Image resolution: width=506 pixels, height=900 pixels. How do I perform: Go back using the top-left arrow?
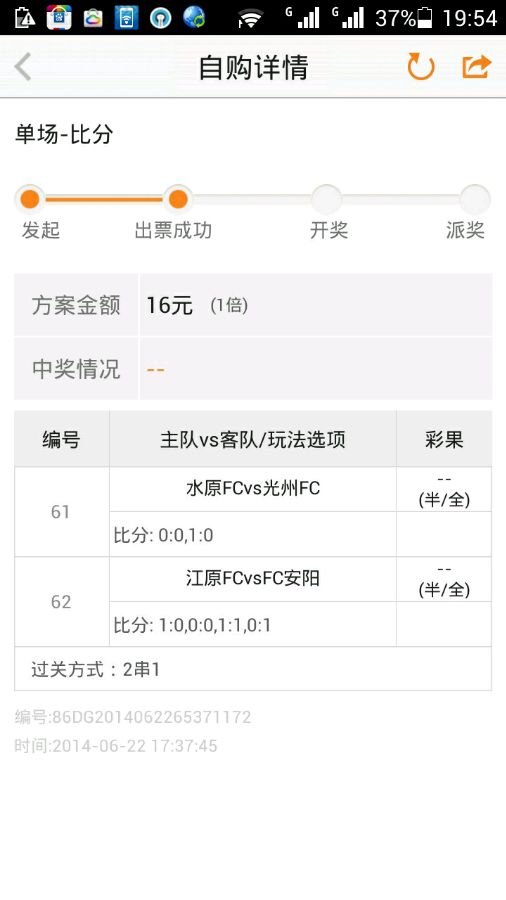click(x=23, y=67)
